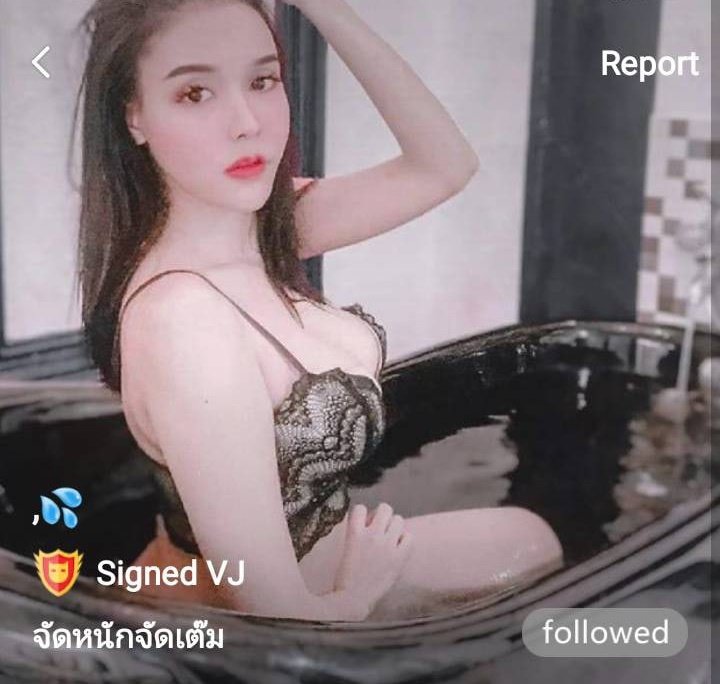Go back using the arrow icon
This screenshot has height=684, width=720.
pyautogui.click(x=40, y=62)
